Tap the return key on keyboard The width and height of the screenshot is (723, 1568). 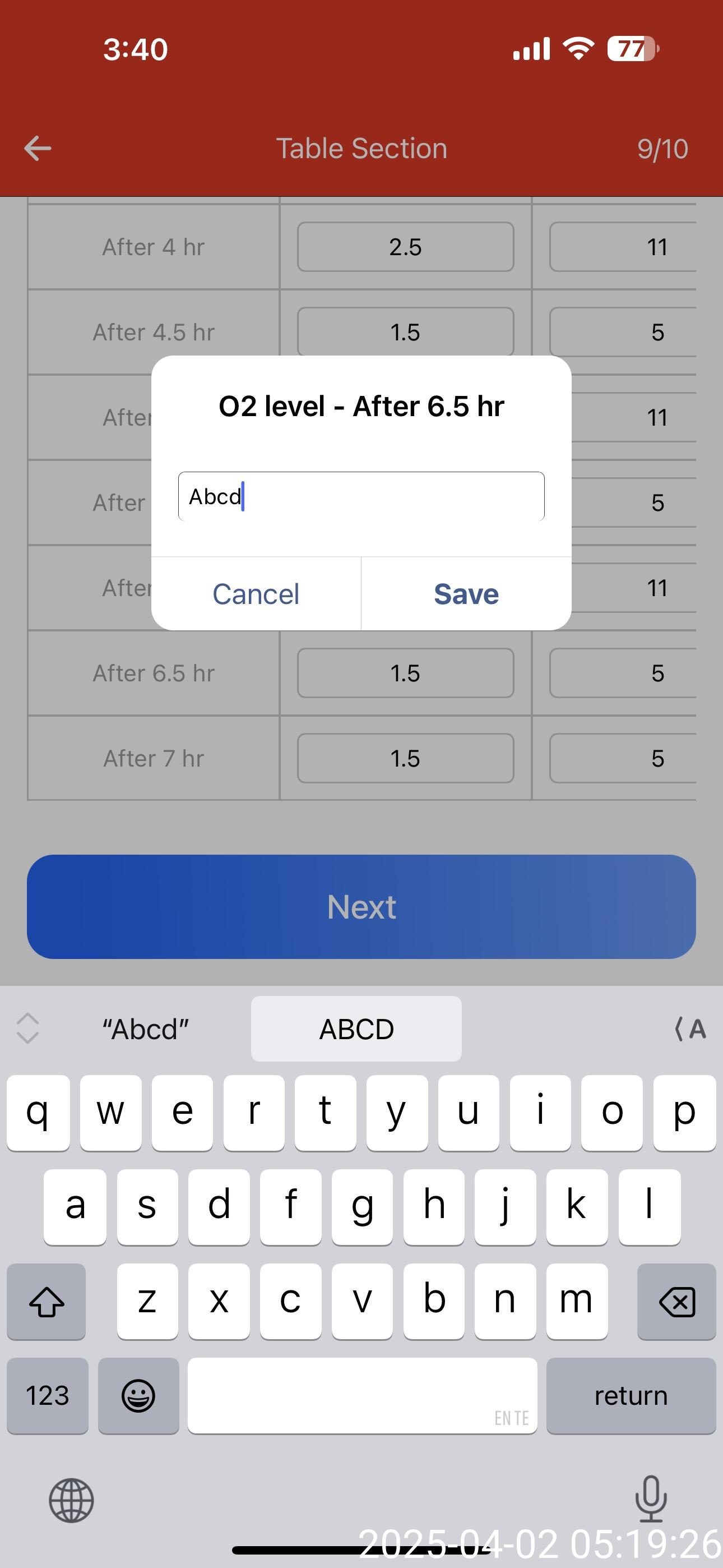coord(631,1396)
